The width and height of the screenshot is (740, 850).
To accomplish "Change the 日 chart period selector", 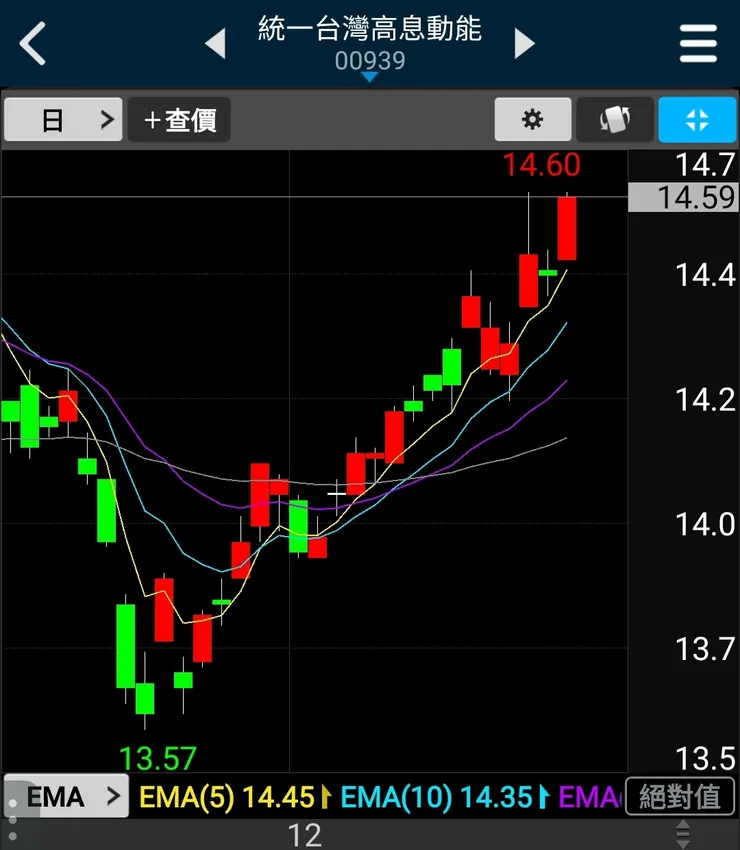I will pyautogui.click(x=63, y=120).
